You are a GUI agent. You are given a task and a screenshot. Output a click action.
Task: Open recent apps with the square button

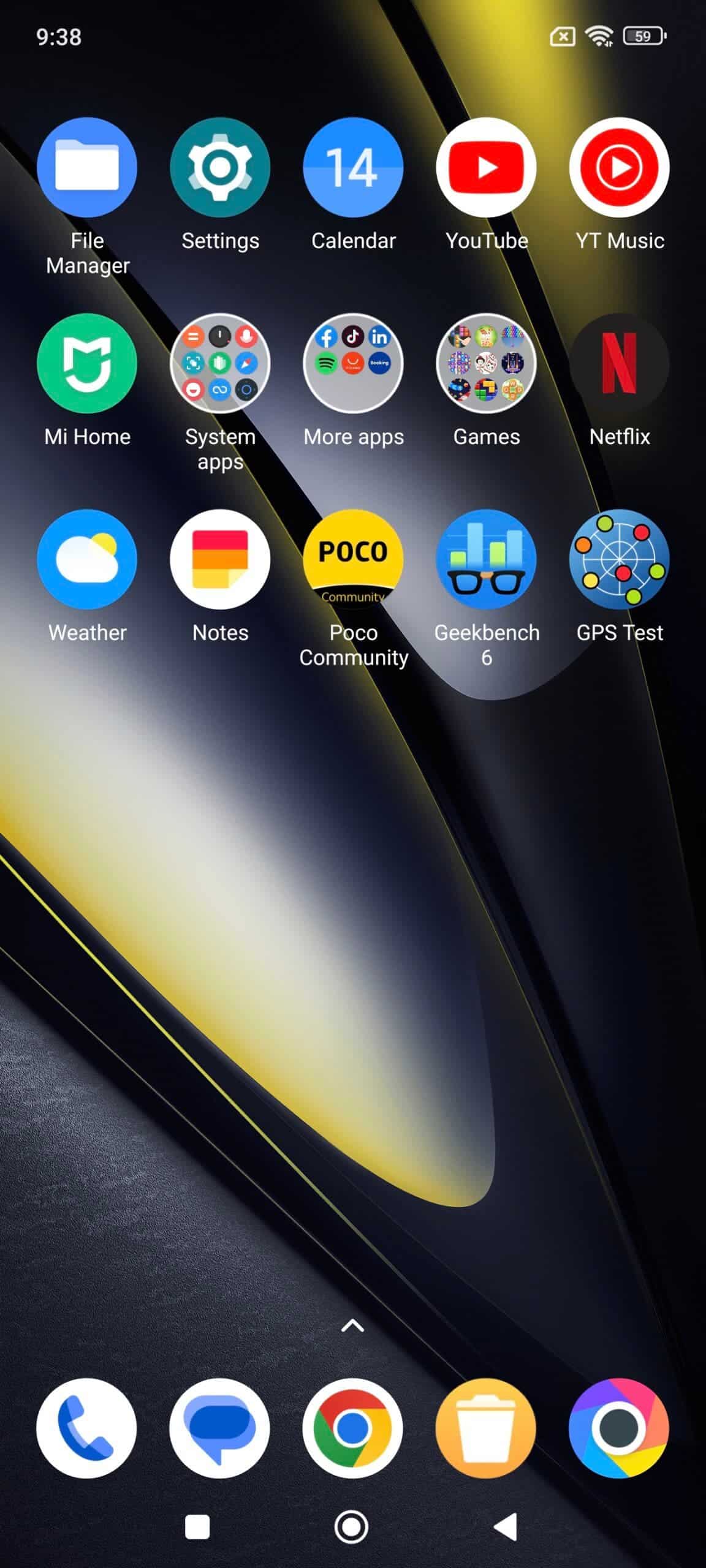pyautogui.click(x=197, y=1527)
